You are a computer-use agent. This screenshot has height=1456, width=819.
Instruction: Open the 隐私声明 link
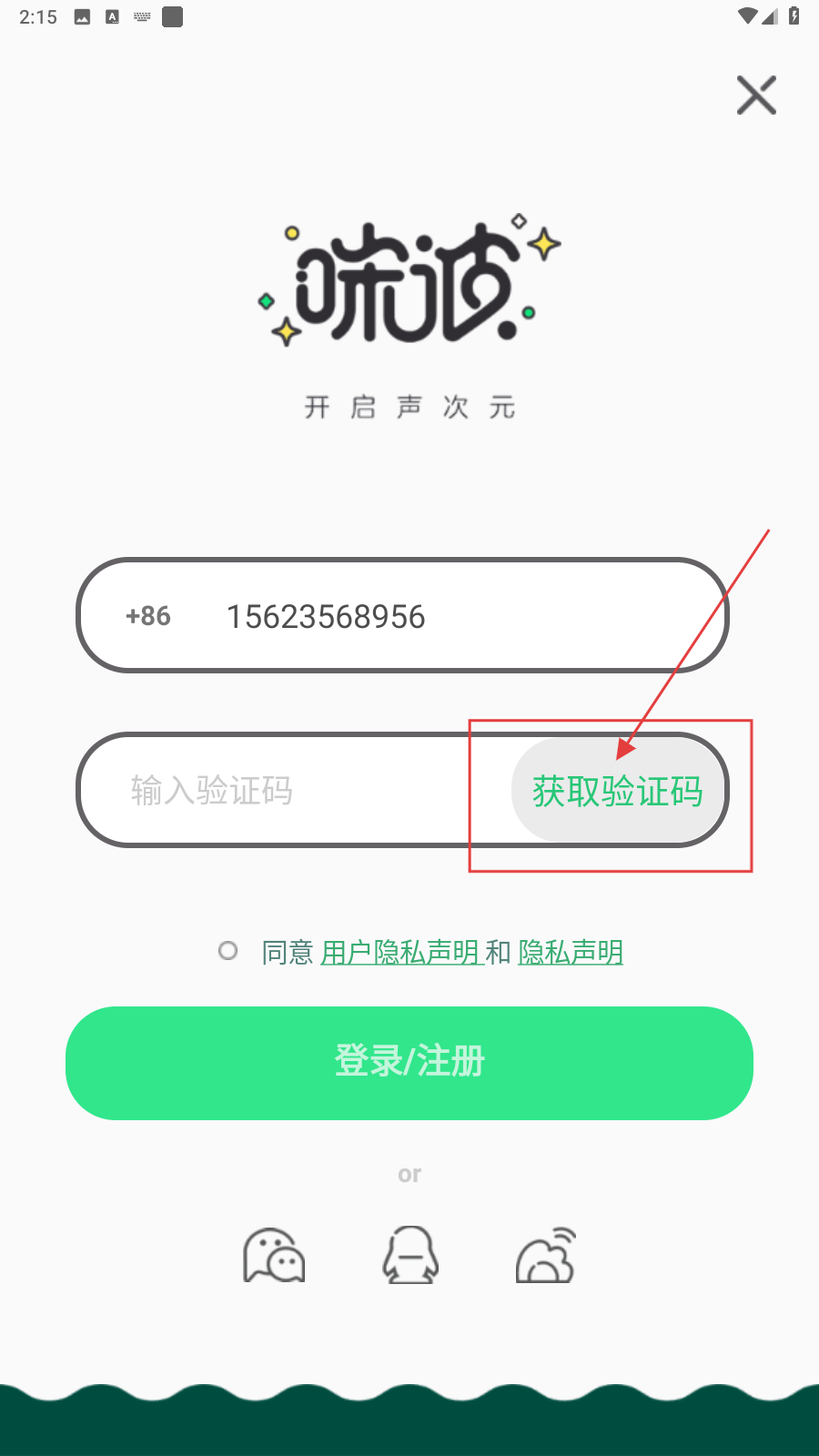[x=571, y=952]
